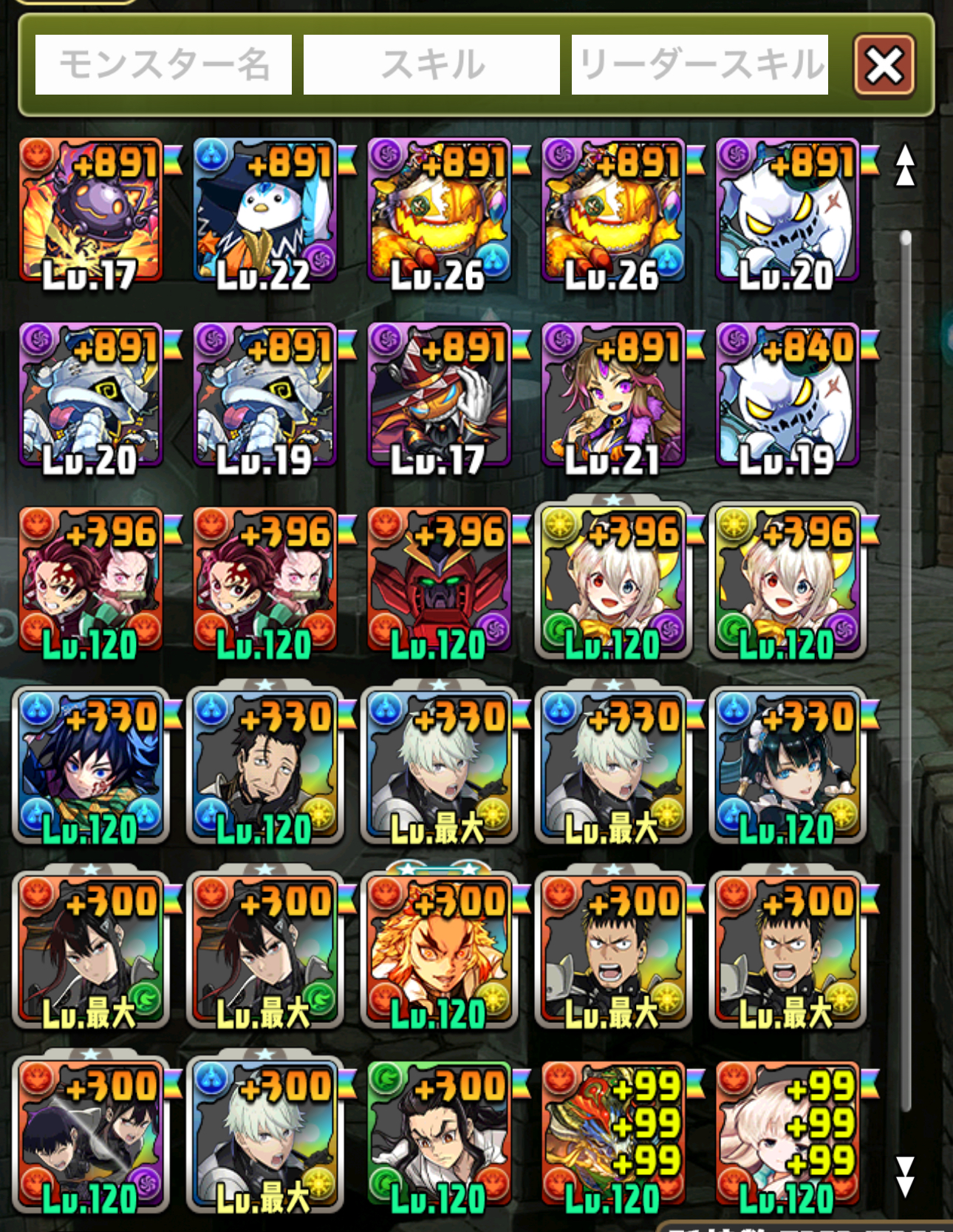Screen dimensions: 953x1232
Task: Tap the スキル search field
Action: (431, 65)
